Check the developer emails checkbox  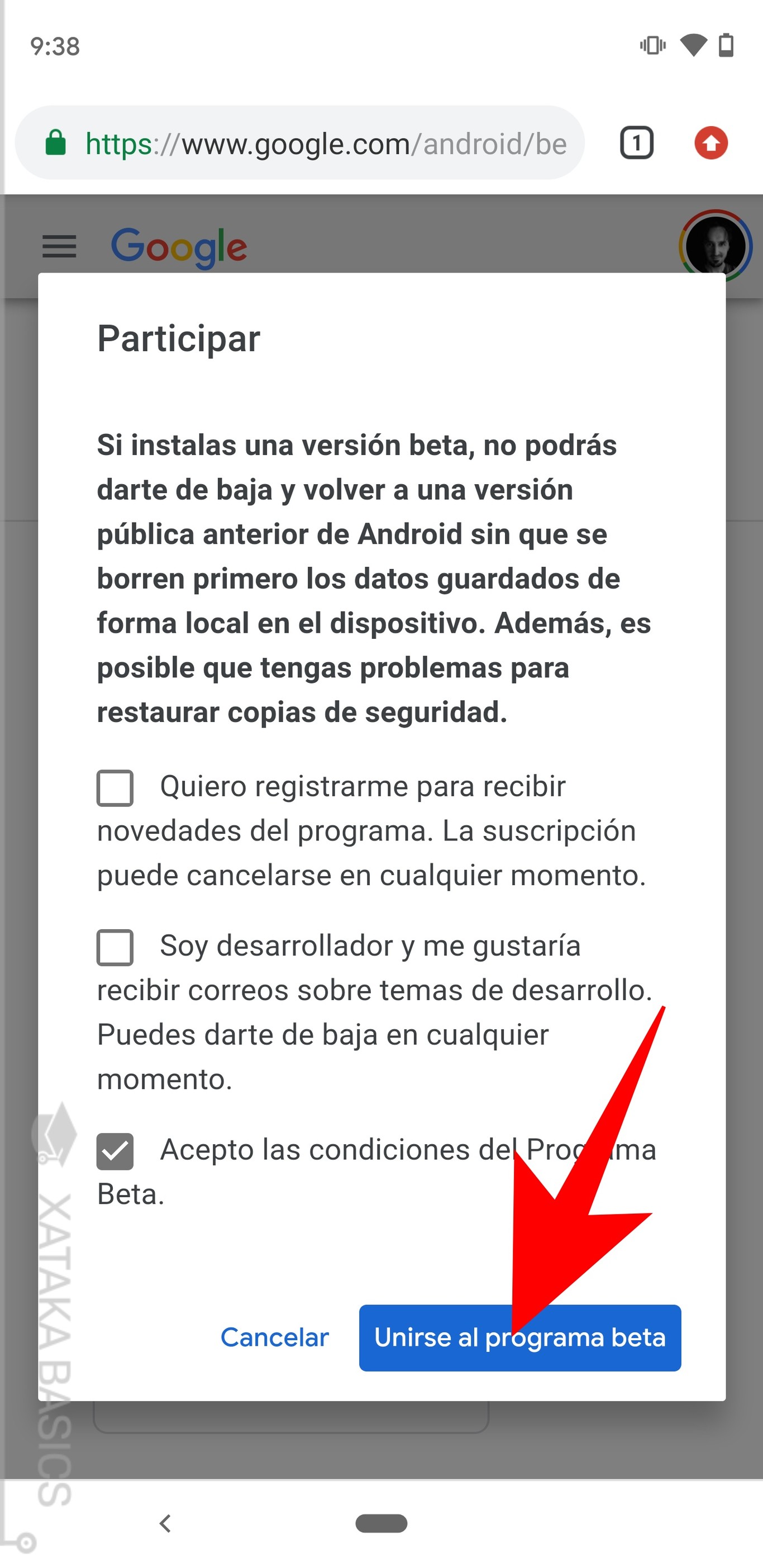[115, 947]
